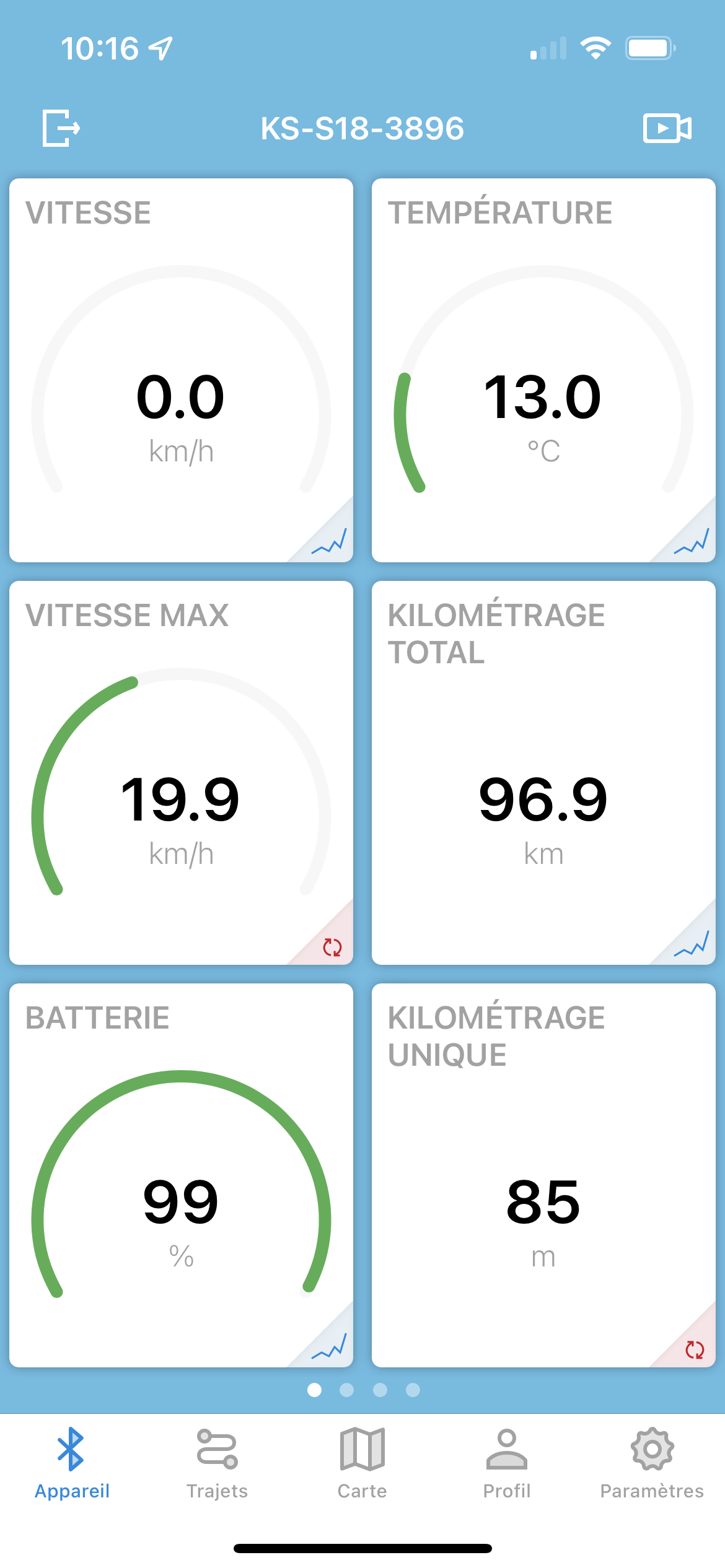The image size is (725, 1568).
Task: Go to the Profil tab
Action: tap(507, 1463)
